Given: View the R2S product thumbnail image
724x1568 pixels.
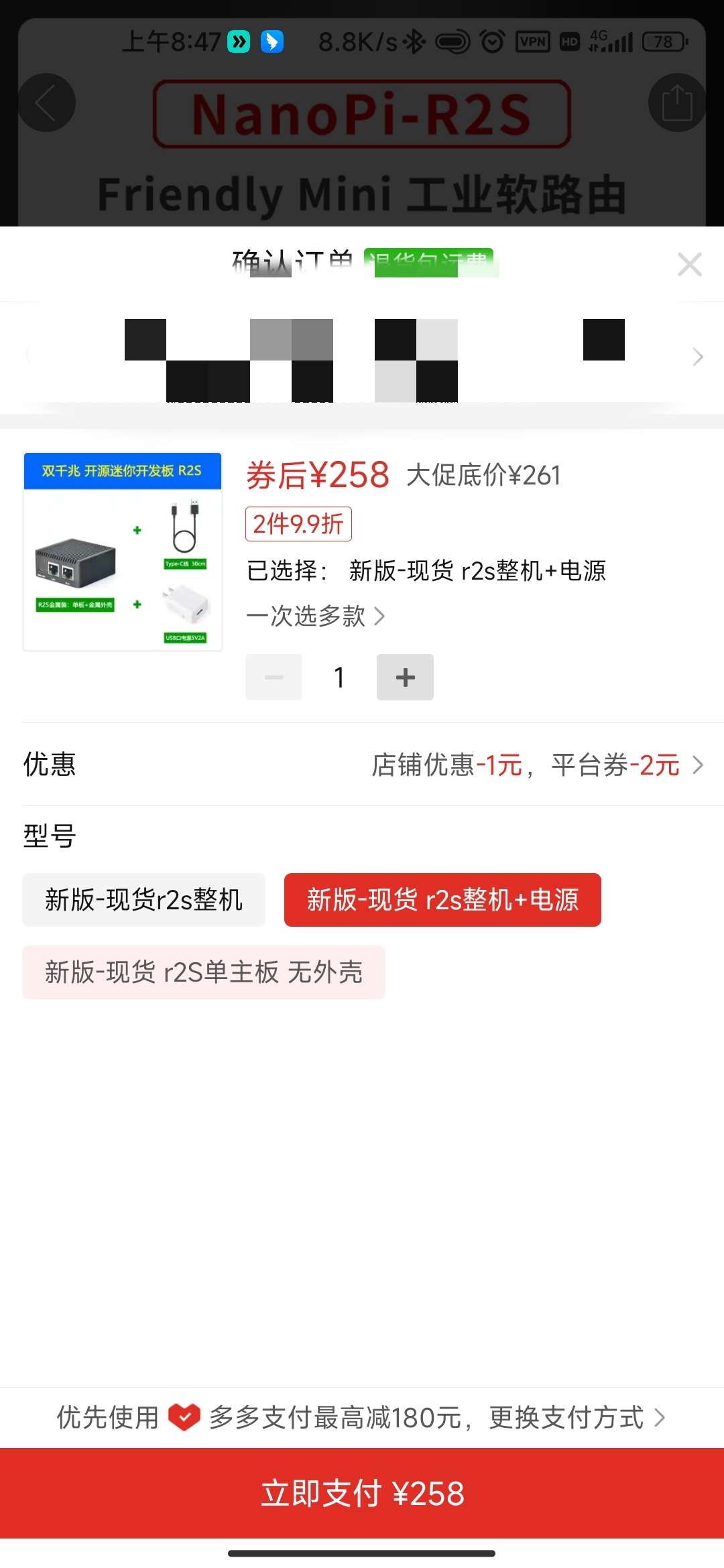Looking at the screenshot, I should pos(123,552).
